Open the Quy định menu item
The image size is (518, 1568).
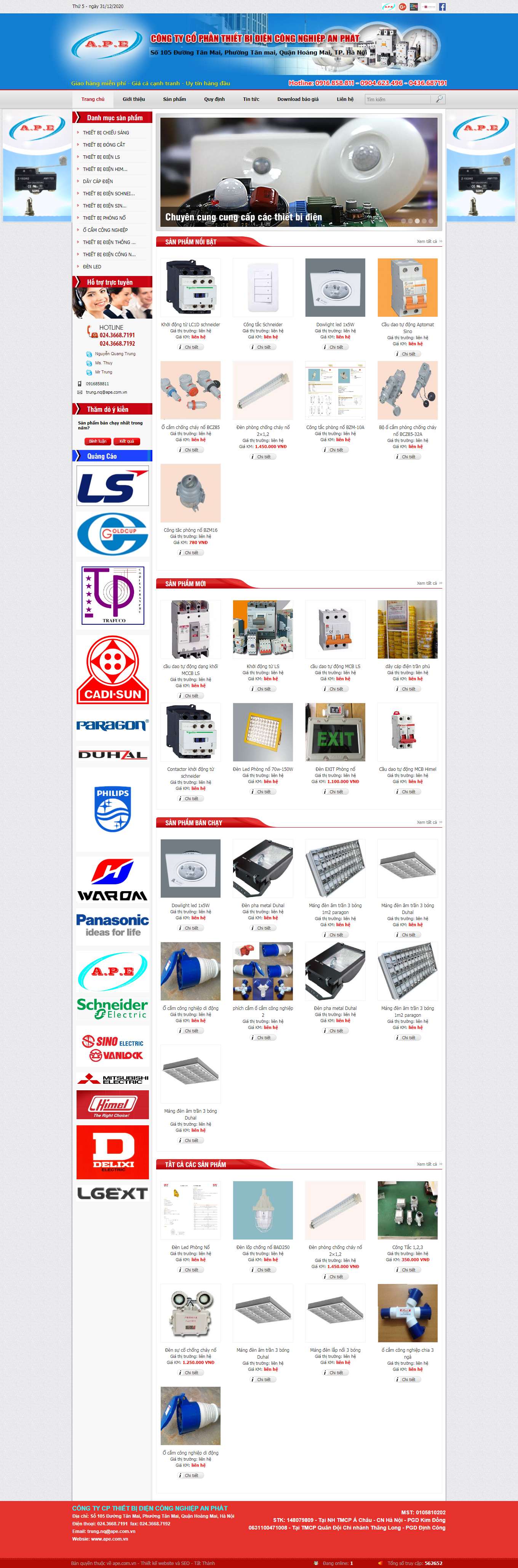click(x=214, y=99)
